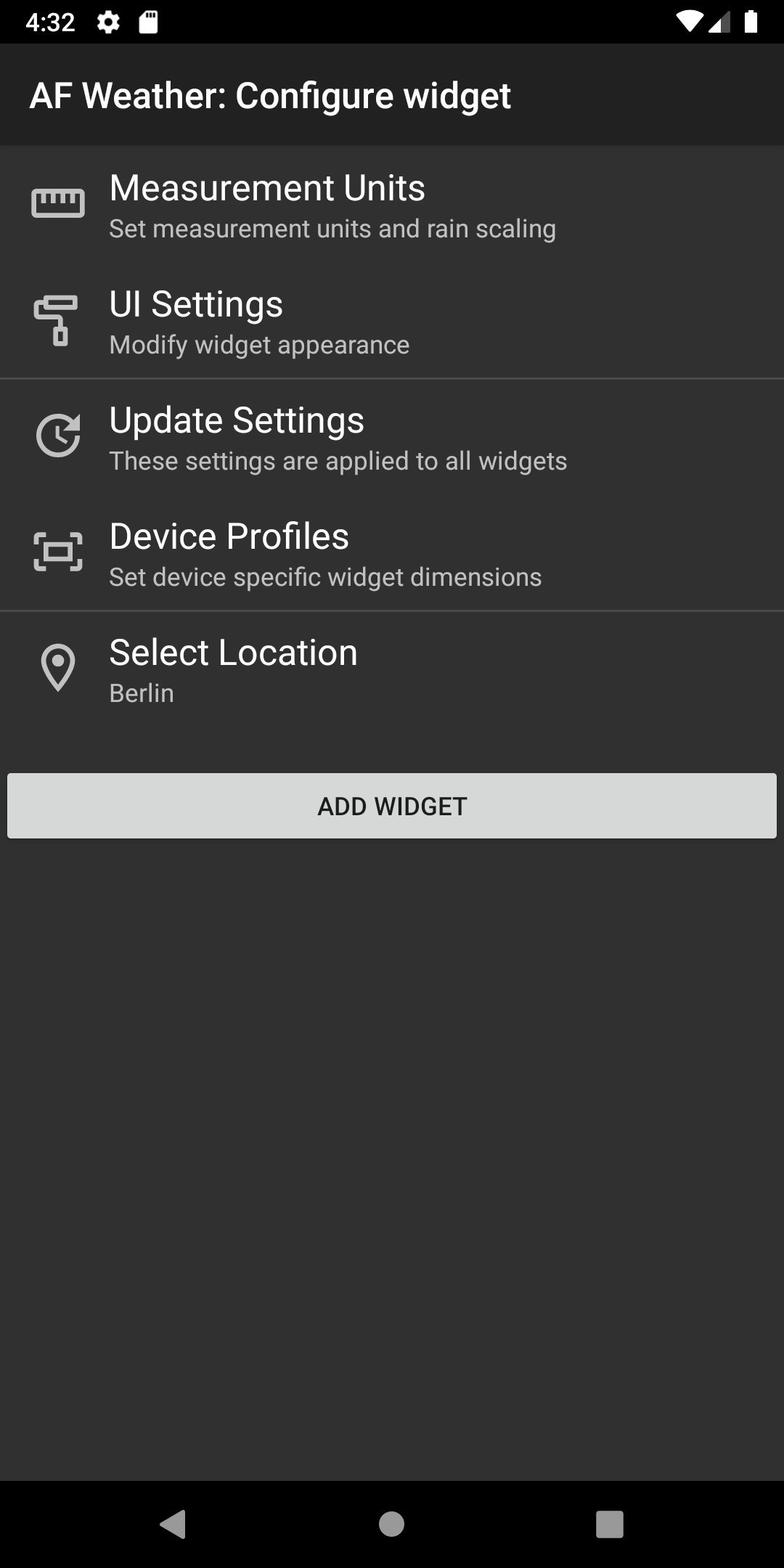Screen dimensions: 784x1568
Task: Open UI Settings for widget appearance
Action: point(392,321)
